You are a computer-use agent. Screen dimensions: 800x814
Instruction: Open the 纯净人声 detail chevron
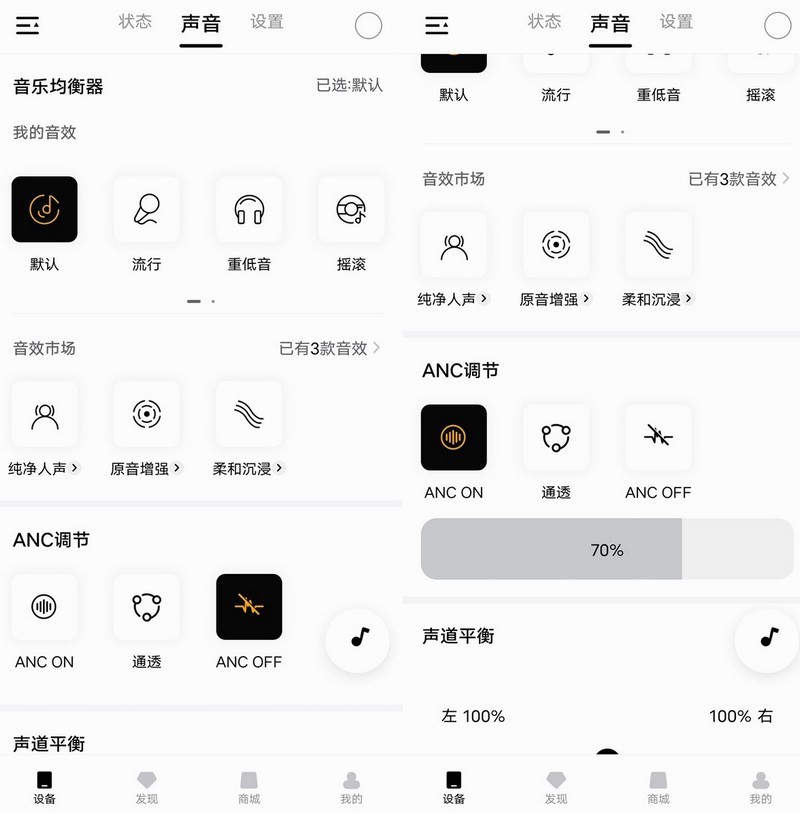pos(78,469)
